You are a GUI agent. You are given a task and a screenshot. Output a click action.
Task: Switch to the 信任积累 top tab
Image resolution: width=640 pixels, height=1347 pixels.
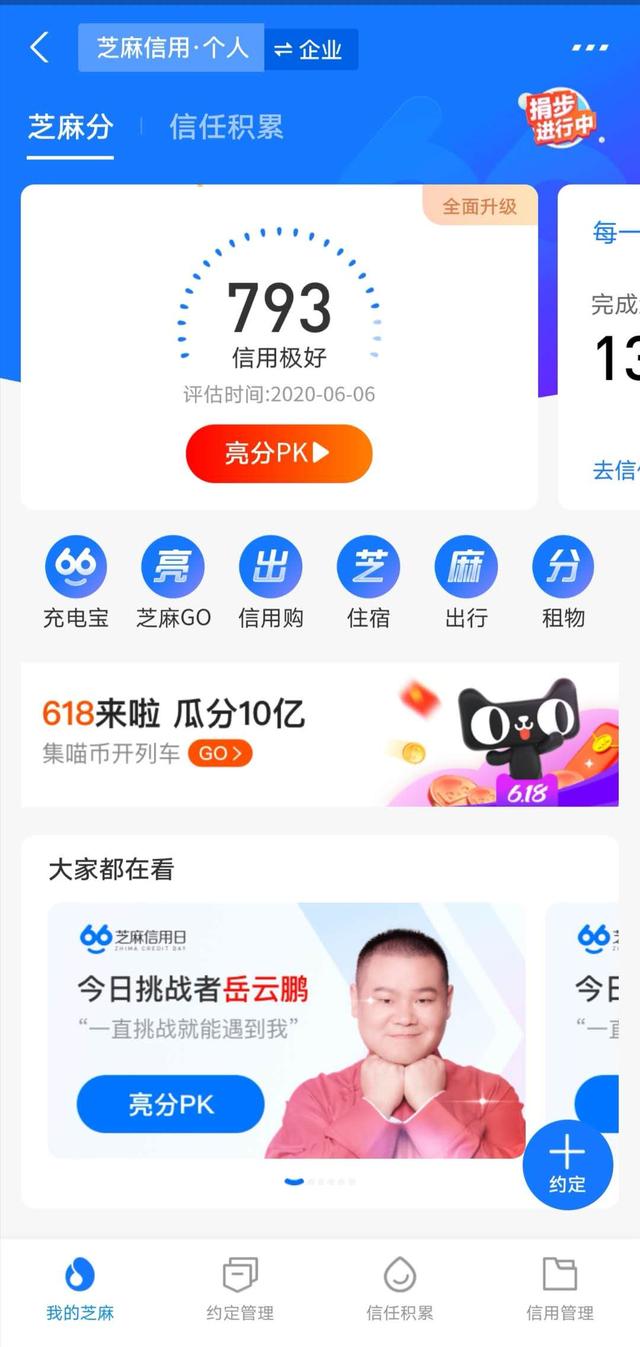[226, 127]
